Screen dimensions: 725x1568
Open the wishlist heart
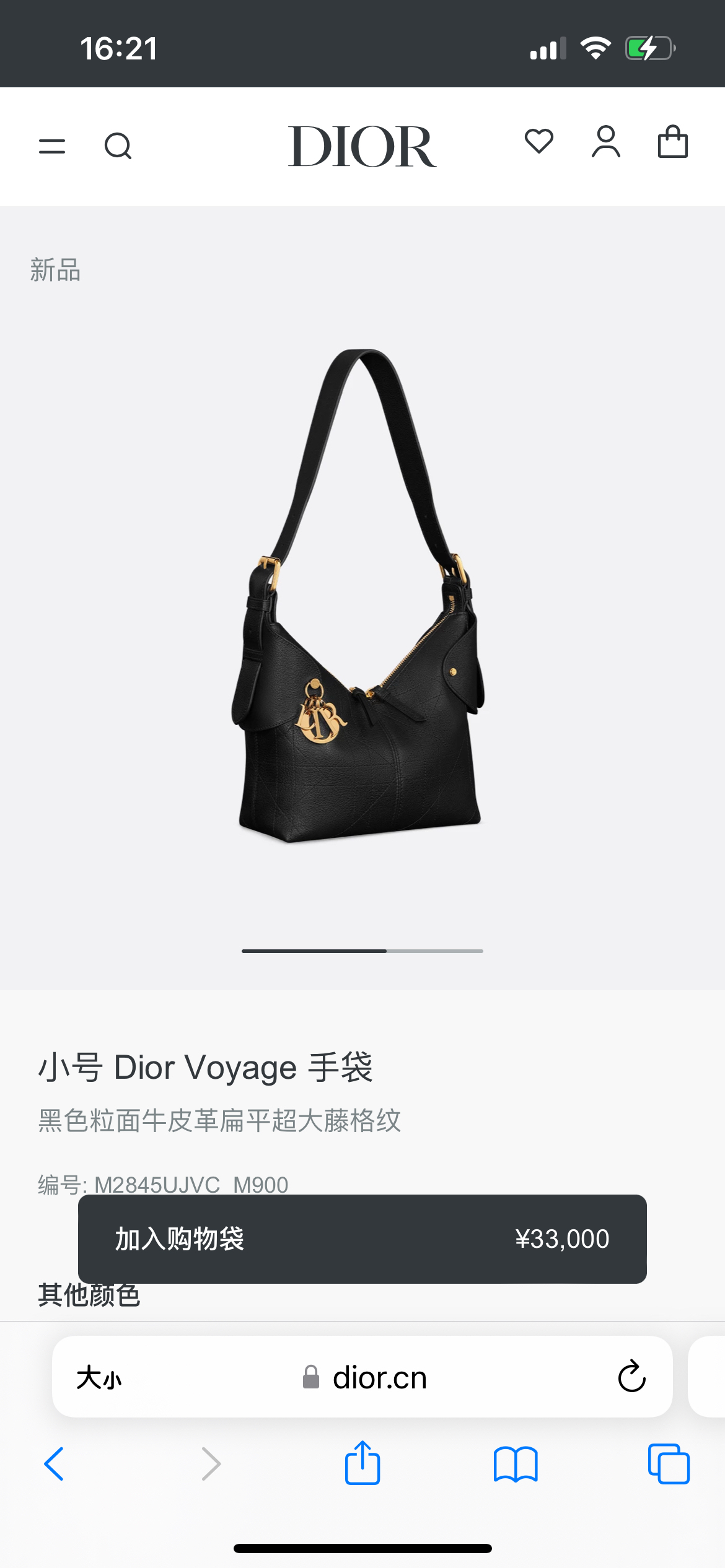coord(538,142)
